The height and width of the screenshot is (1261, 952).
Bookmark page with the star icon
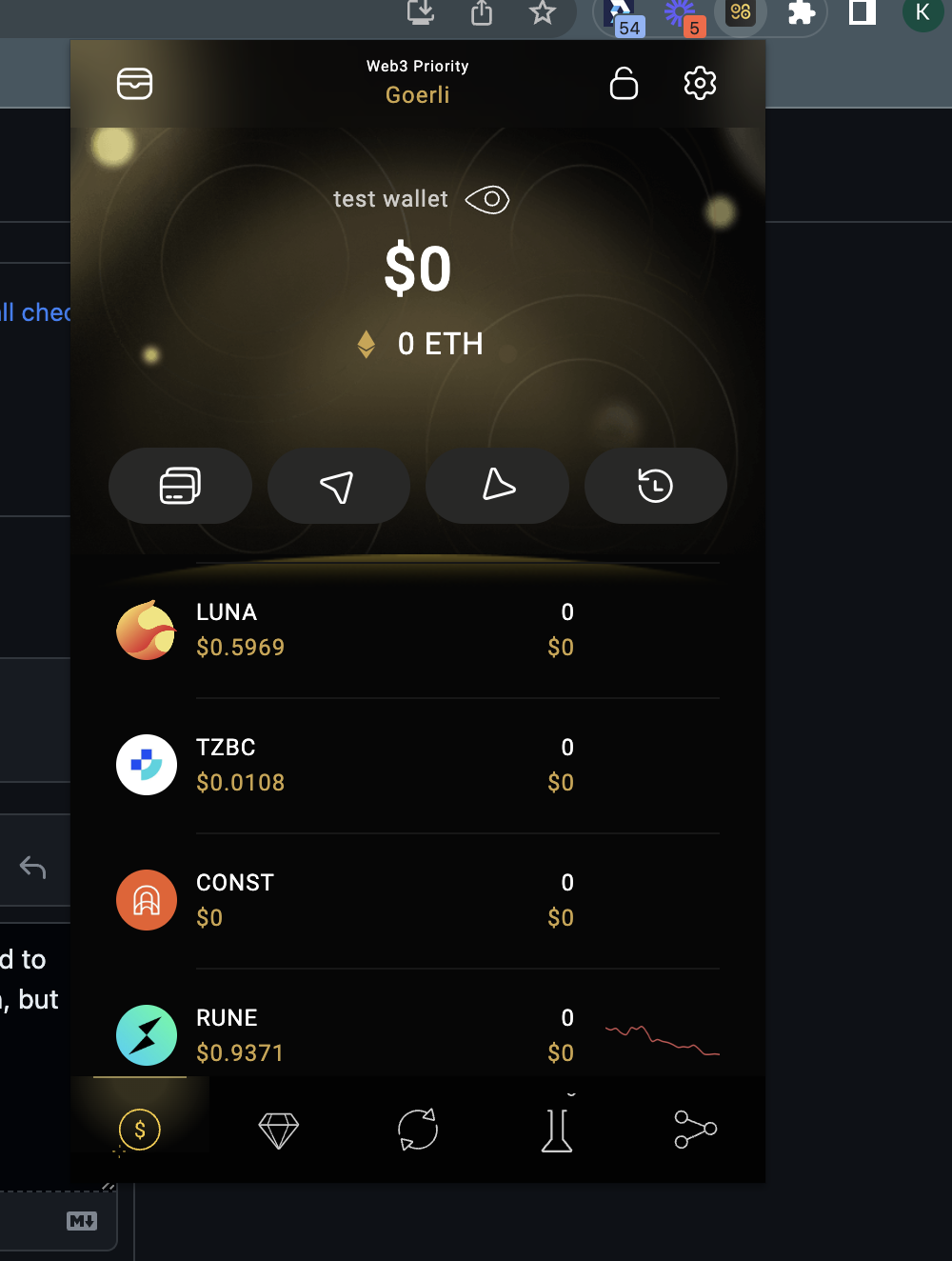click(x=543, y=12)
